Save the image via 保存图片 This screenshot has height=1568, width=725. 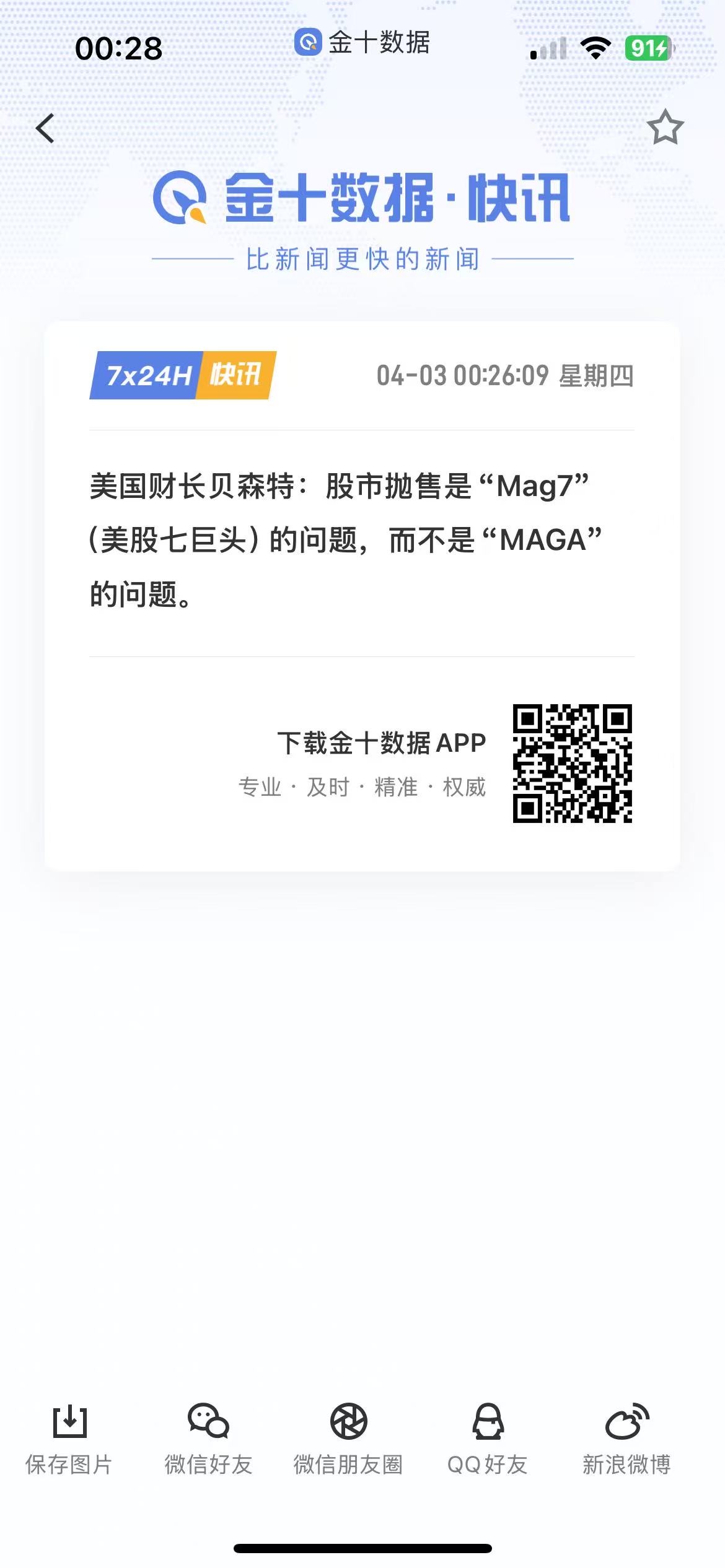(x=69, y=1440)
